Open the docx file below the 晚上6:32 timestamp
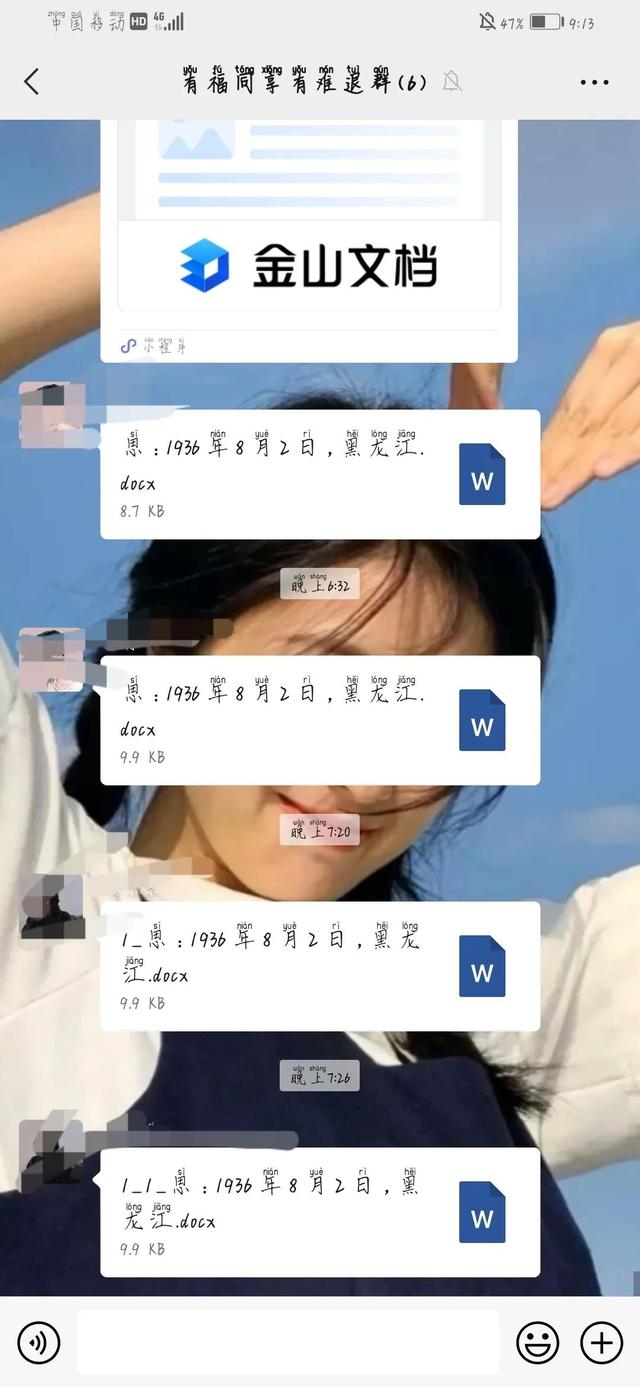Viewport: 640px width, 1387px height. pos(320,720)
